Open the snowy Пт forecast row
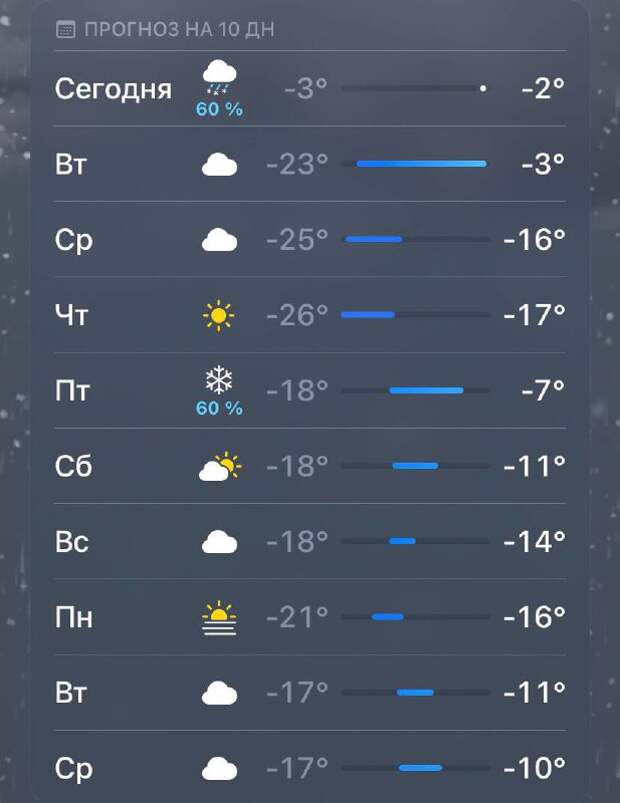Image resolution: width=620 pixels, height=803 pixels. (310, 391)
